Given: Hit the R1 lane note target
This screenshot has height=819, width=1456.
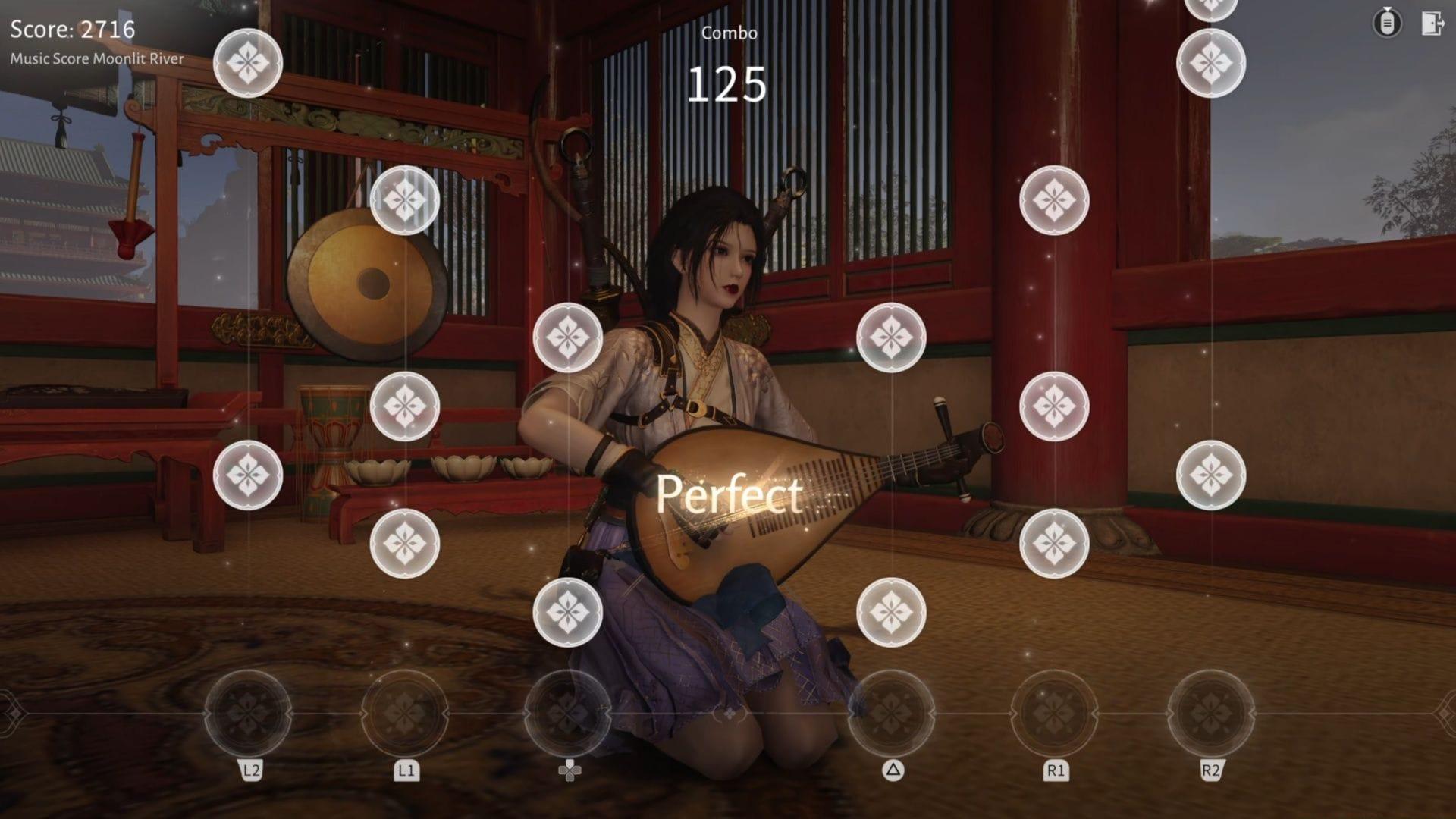Looking at the screenshot, I should tap(1054, 713).
